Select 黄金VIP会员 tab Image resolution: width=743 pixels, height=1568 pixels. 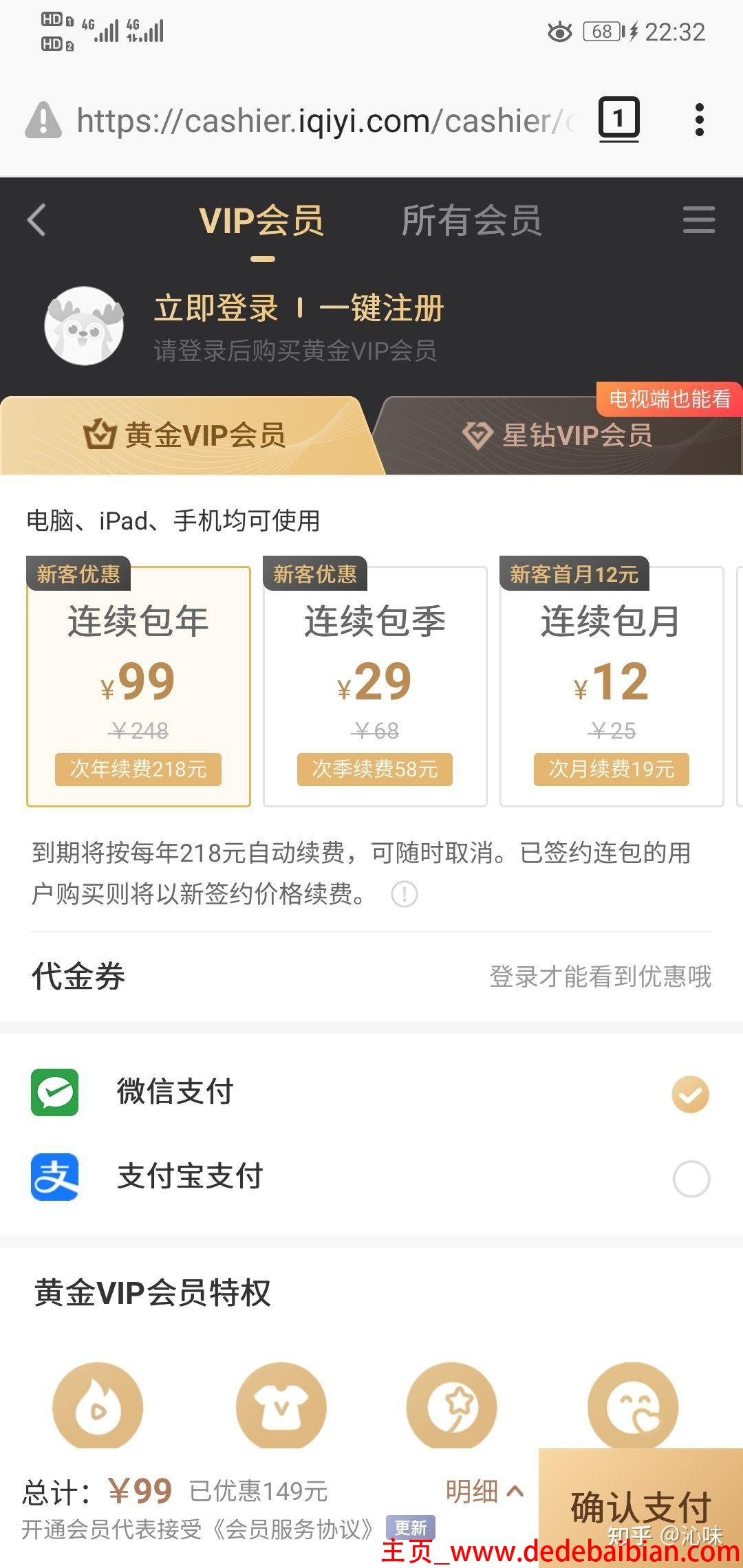click(184, 435)
